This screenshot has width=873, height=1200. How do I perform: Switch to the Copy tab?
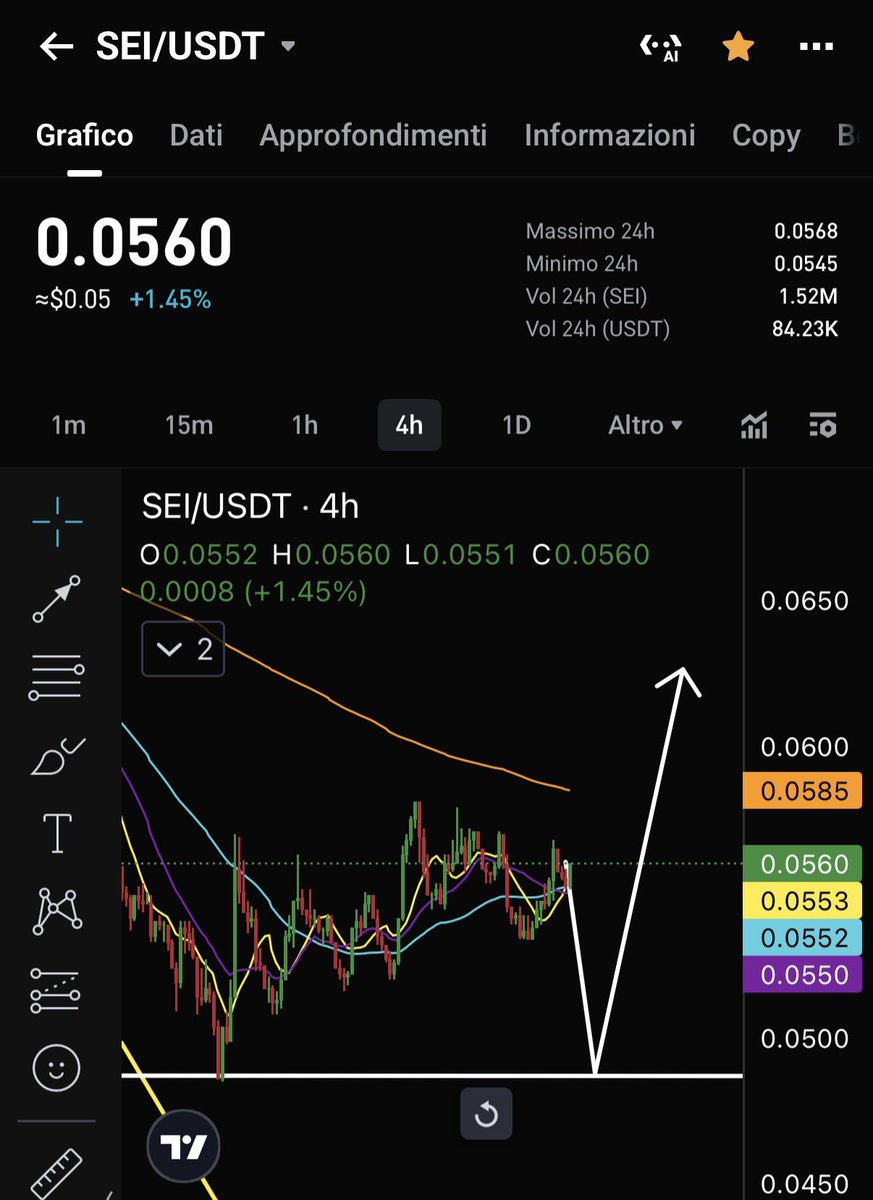(766, 136)
